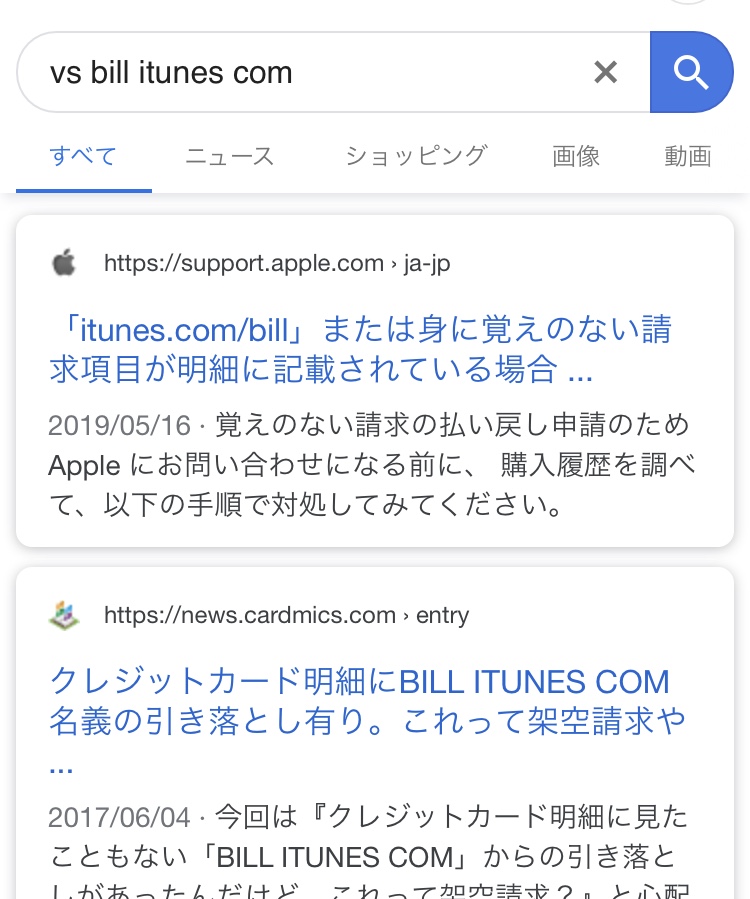Switch to the ショッピング tab
This screenshot has height=899, width=750.
point(416,156)
